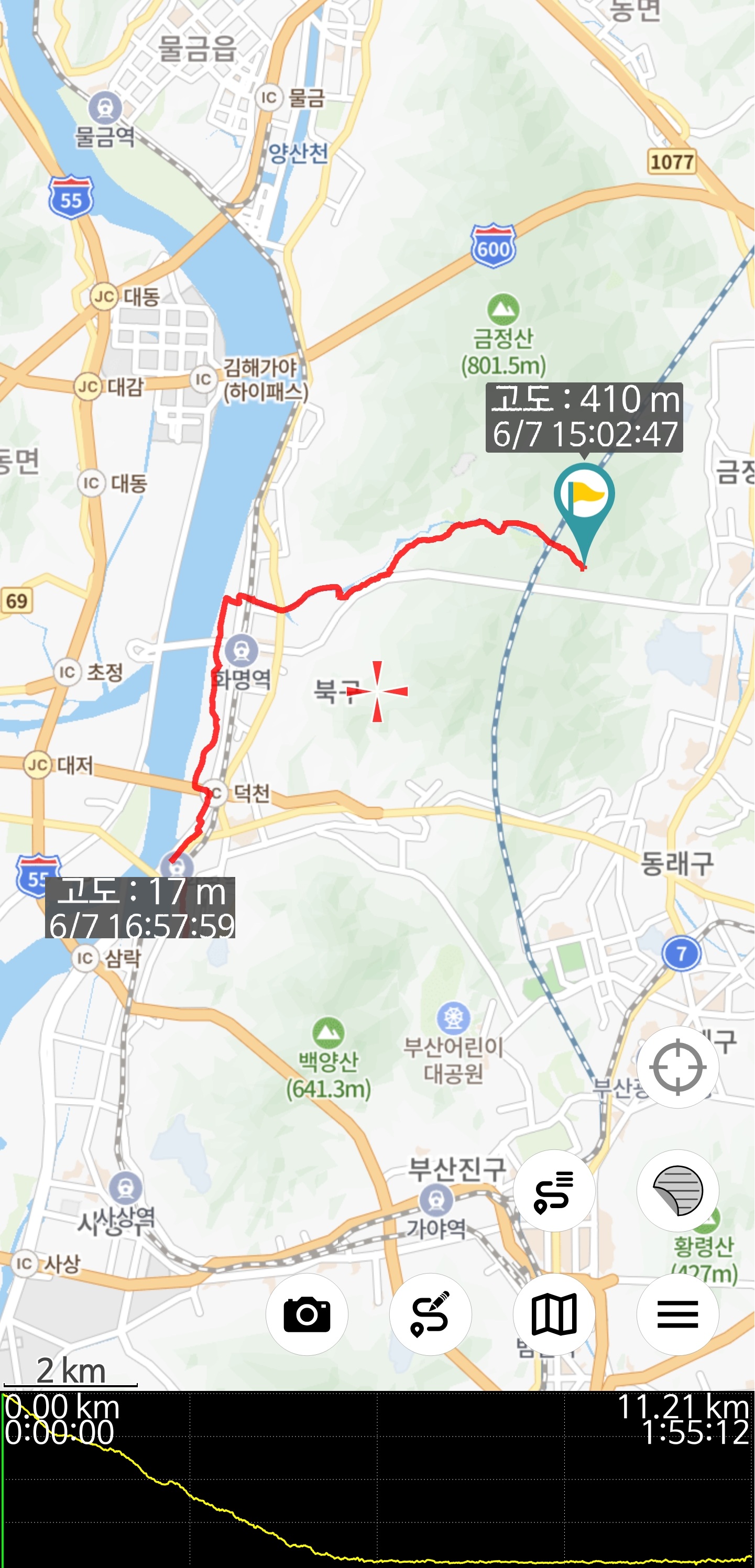755x1568 pixels.
Task: Open the track list button
Action: (x=554, y=1191)
